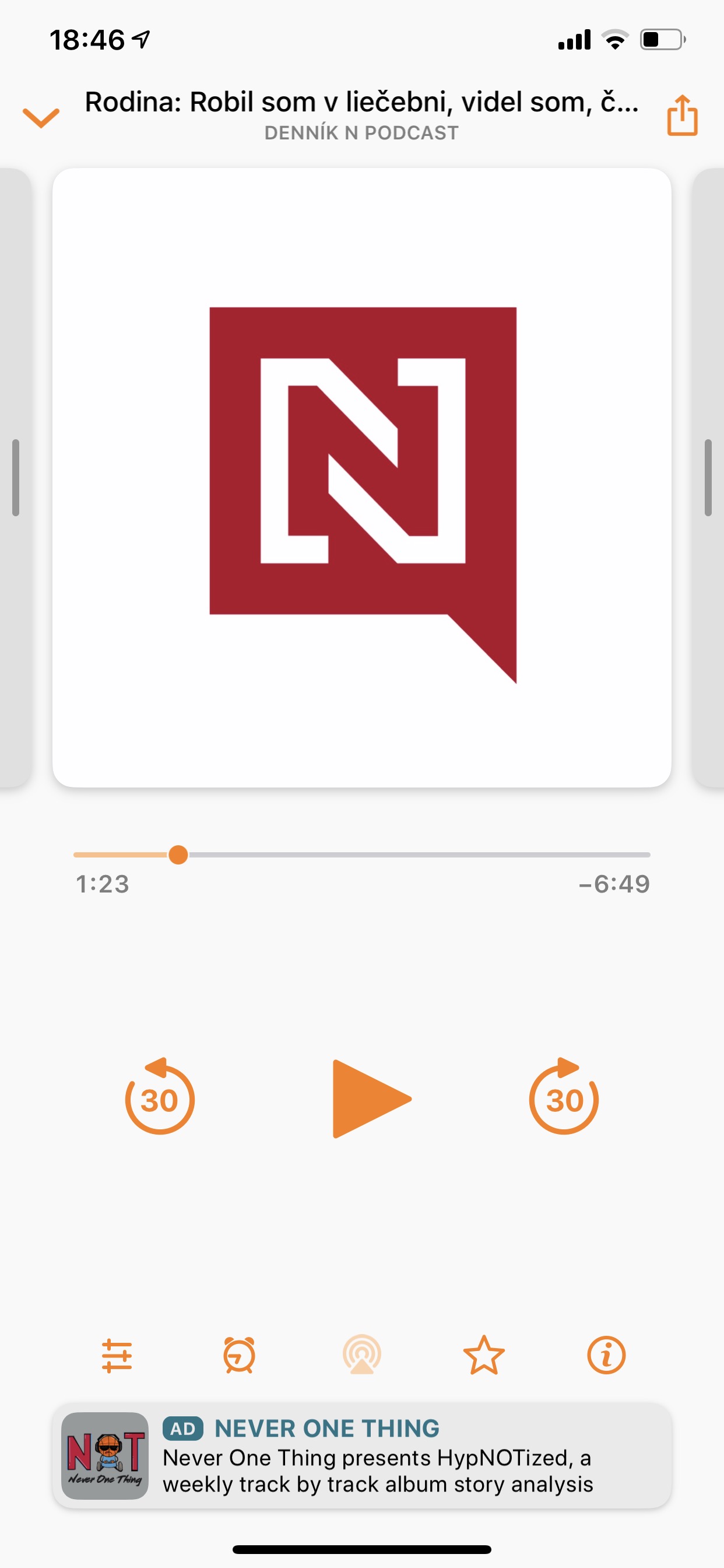The image size is (724, 1568).
Task: Set a sleep timer
Action: [239, 1356]
